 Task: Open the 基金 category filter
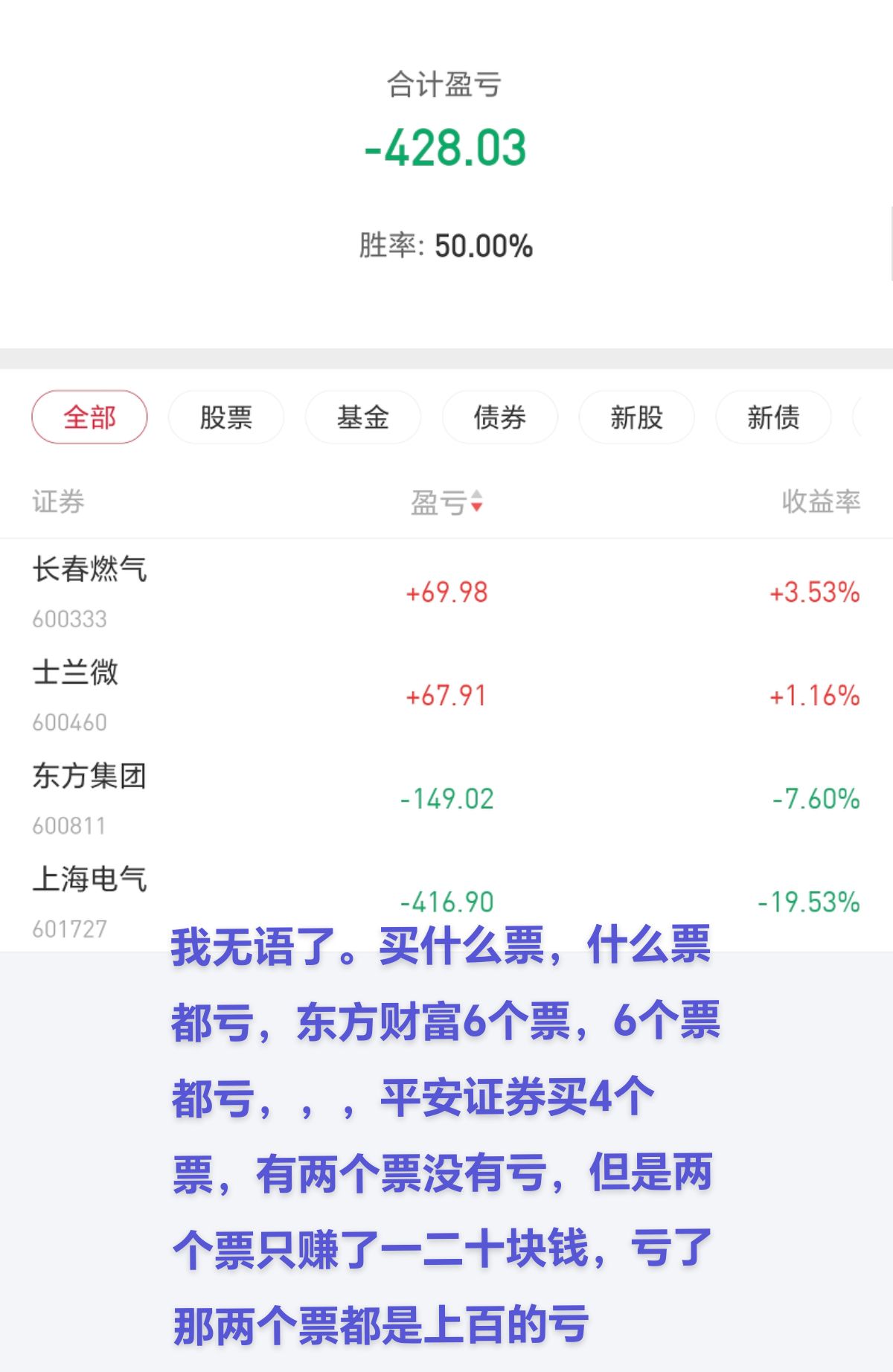click(x=362, y=417)
